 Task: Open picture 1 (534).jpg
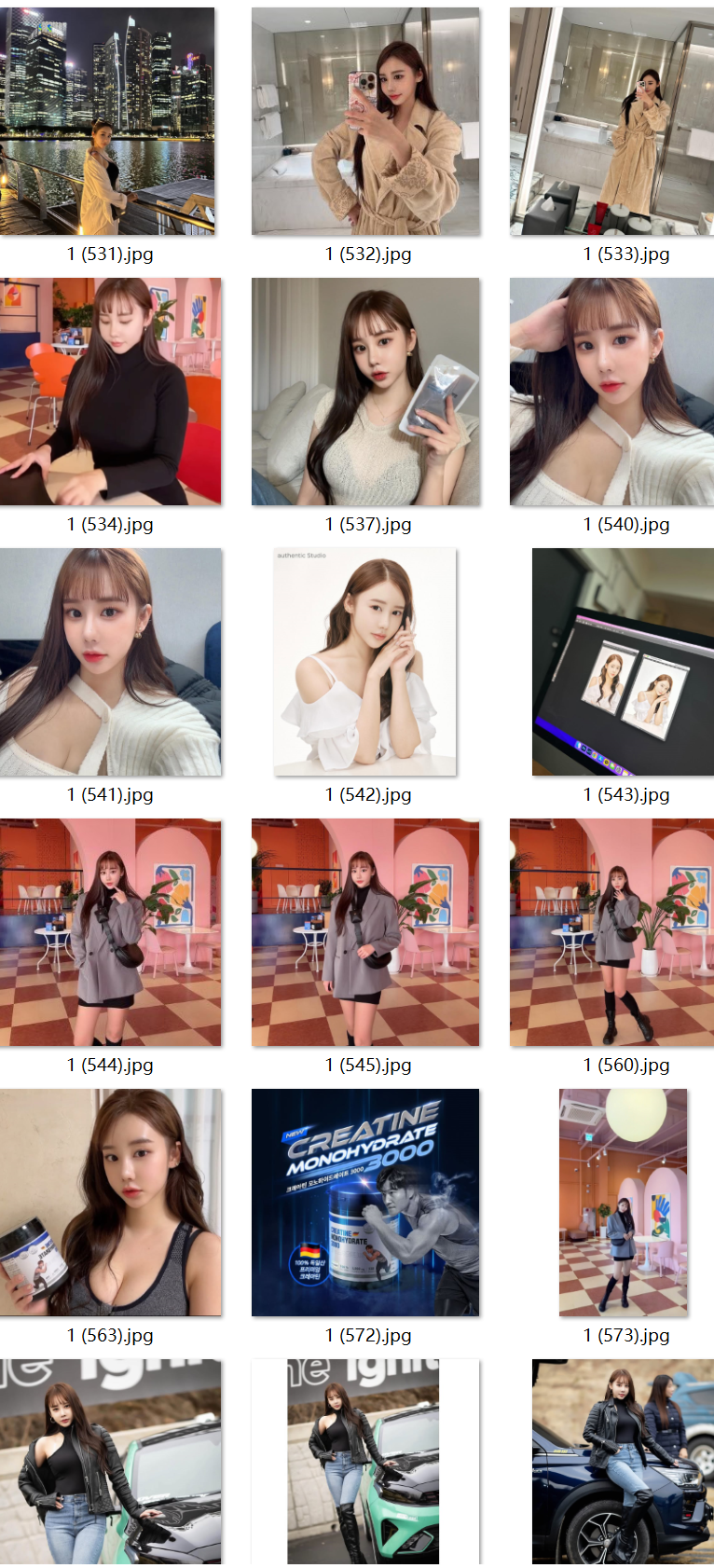point(110,392)
